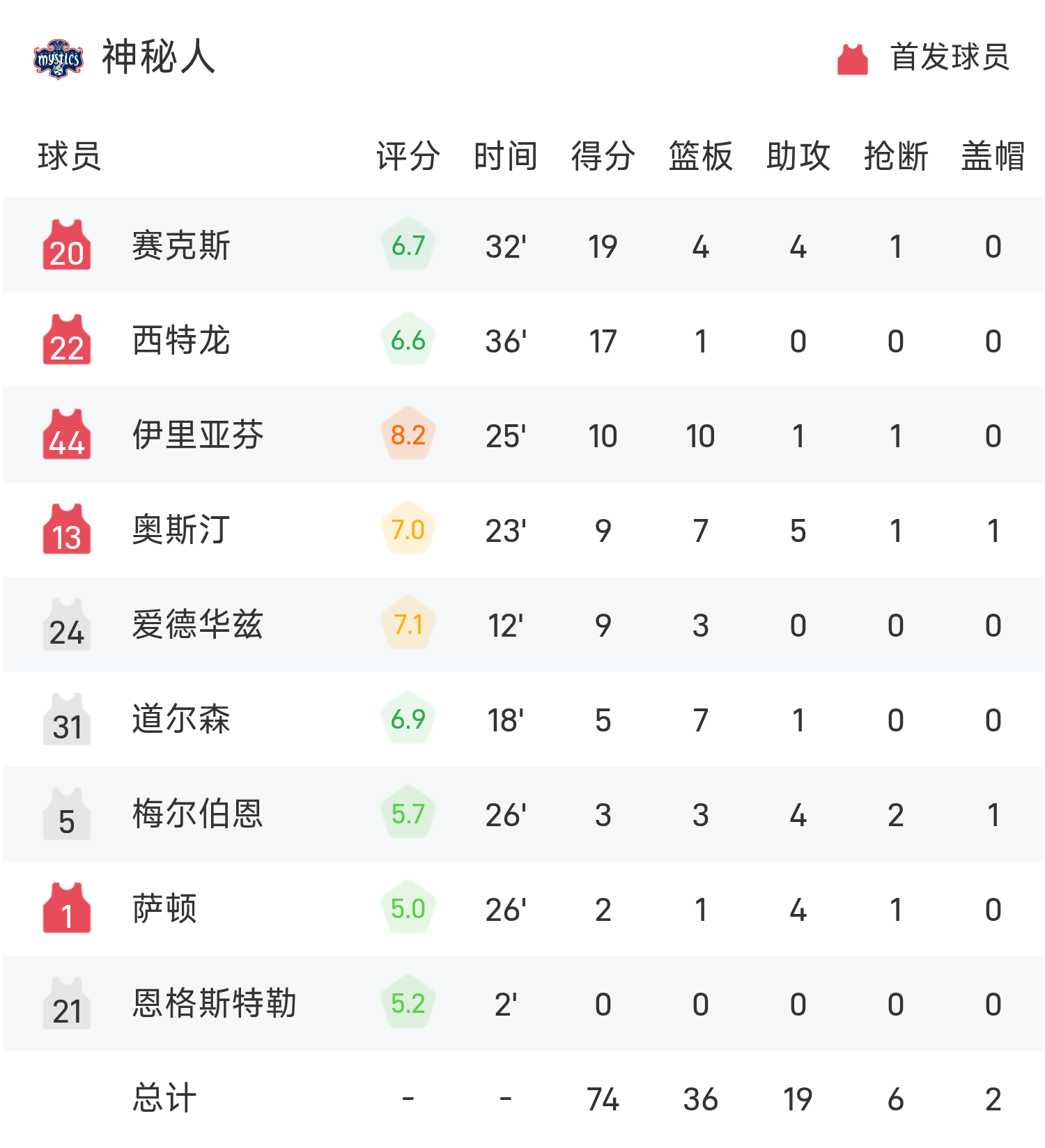Open player 西特龙's row
The width and height of the screenshot is (1045, 1148).
pos(181,341)
